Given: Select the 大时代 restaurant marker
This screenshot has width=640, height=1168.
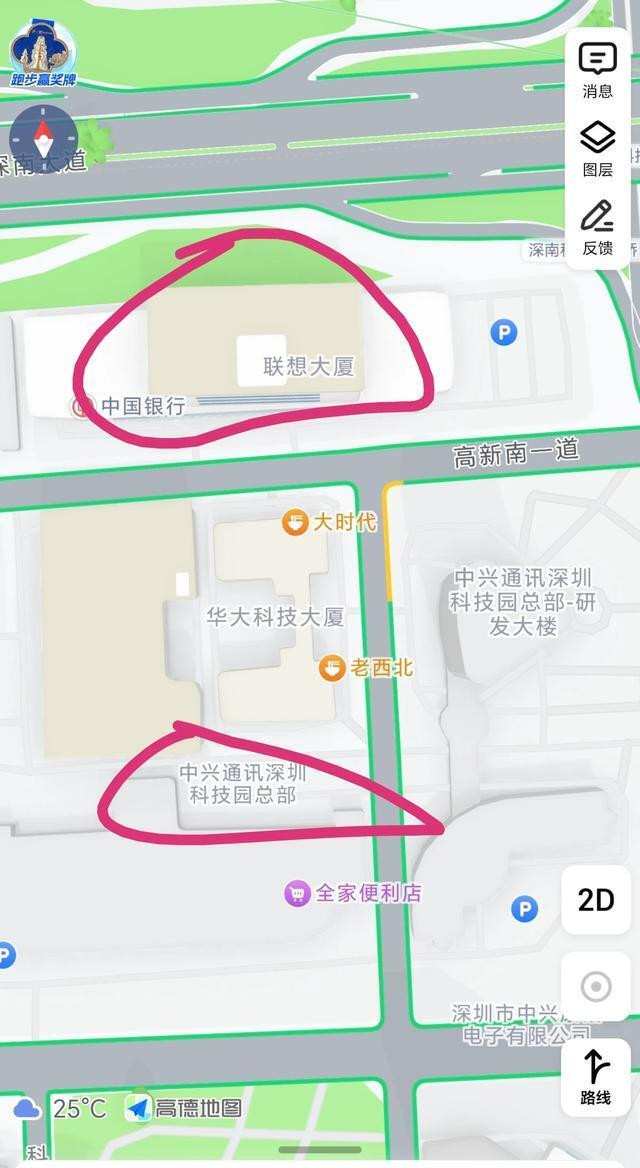Looking at the screenshot, I should click(x=329, y=522).
